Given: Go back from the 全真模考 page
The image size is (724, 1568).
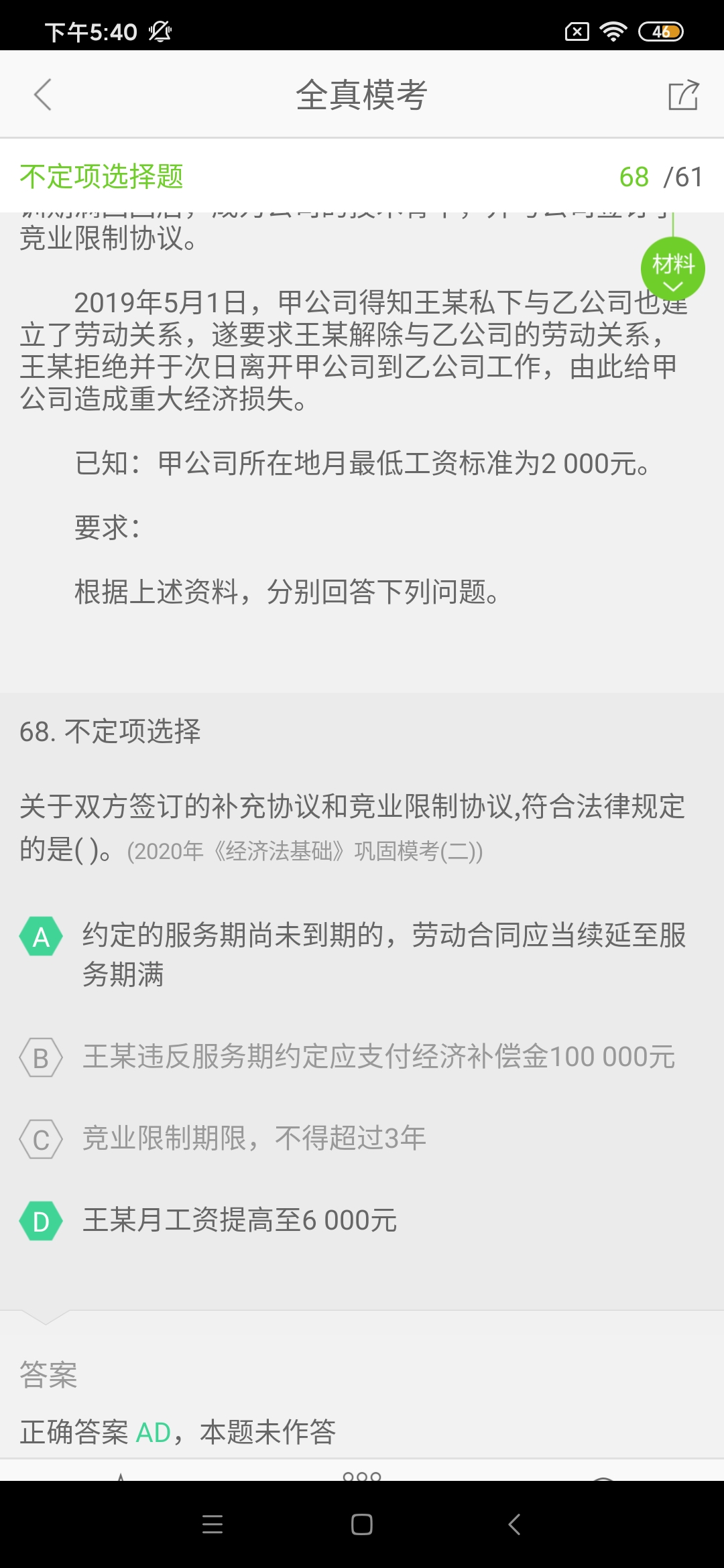Looking at the screenshot, I should click(43, 94).
